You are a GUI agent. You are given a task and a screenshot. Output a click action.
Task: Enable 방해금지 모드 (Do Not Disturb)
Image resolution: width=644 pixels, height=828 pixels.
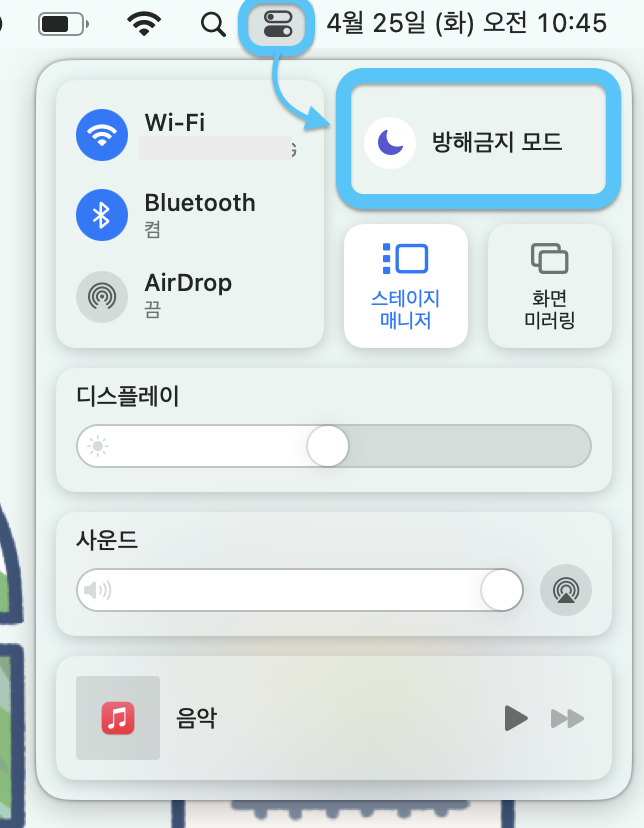391,142
